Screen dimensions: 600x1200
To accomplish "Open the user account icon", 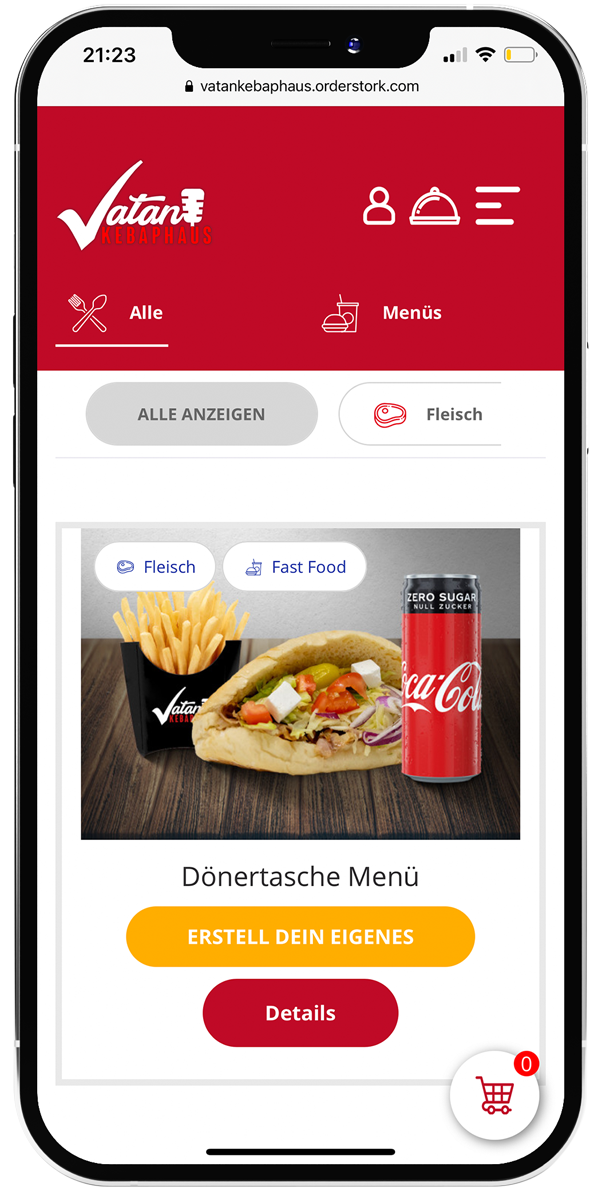I will click(379, 206).
